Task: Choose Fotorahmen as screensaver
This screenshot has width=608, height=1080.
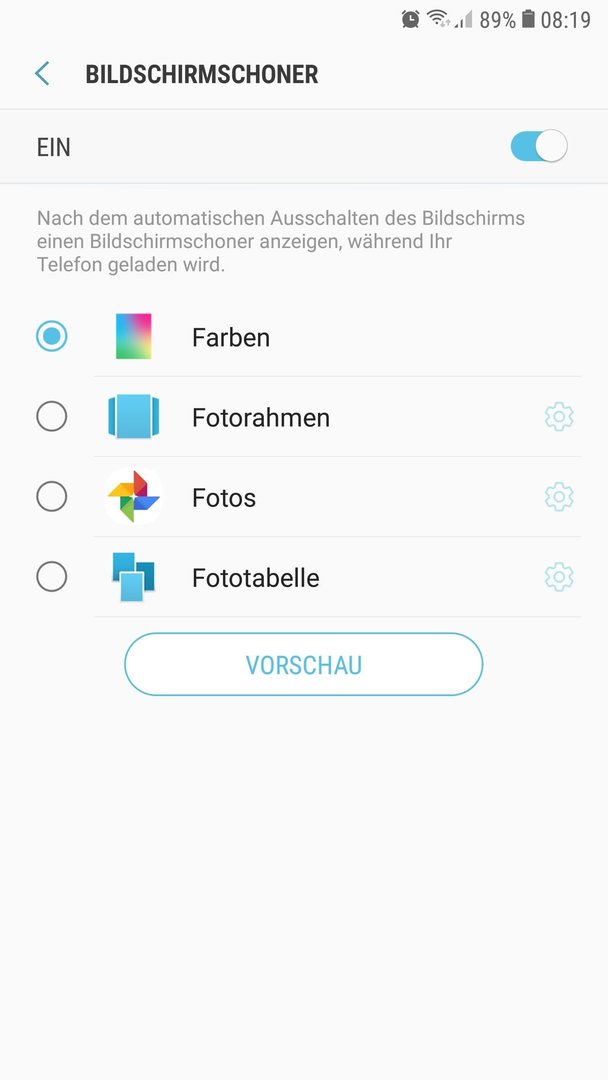Action: (52, 417)
